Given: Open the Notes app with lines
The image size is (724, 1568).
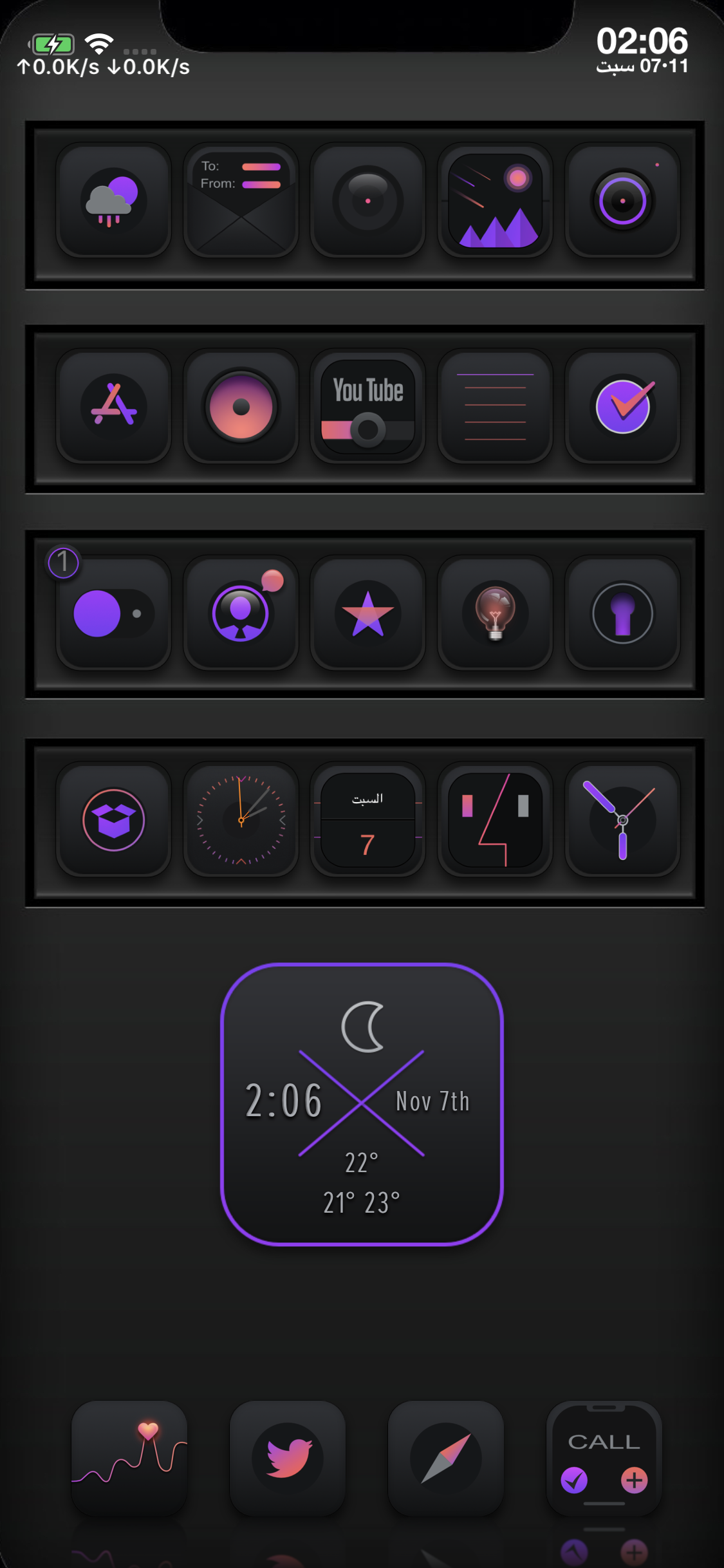Looking at the screenshot, I should (x=495, y=406).
